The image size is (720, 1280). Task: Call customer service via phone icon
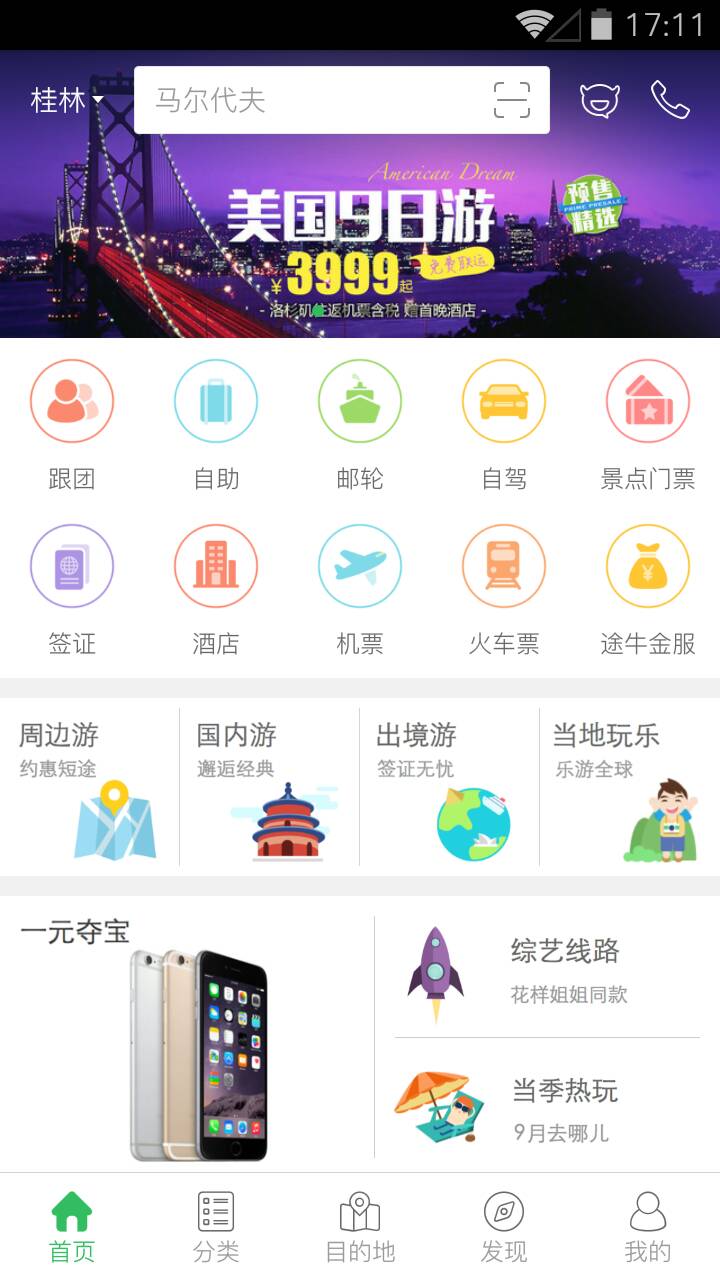(670, 100)
